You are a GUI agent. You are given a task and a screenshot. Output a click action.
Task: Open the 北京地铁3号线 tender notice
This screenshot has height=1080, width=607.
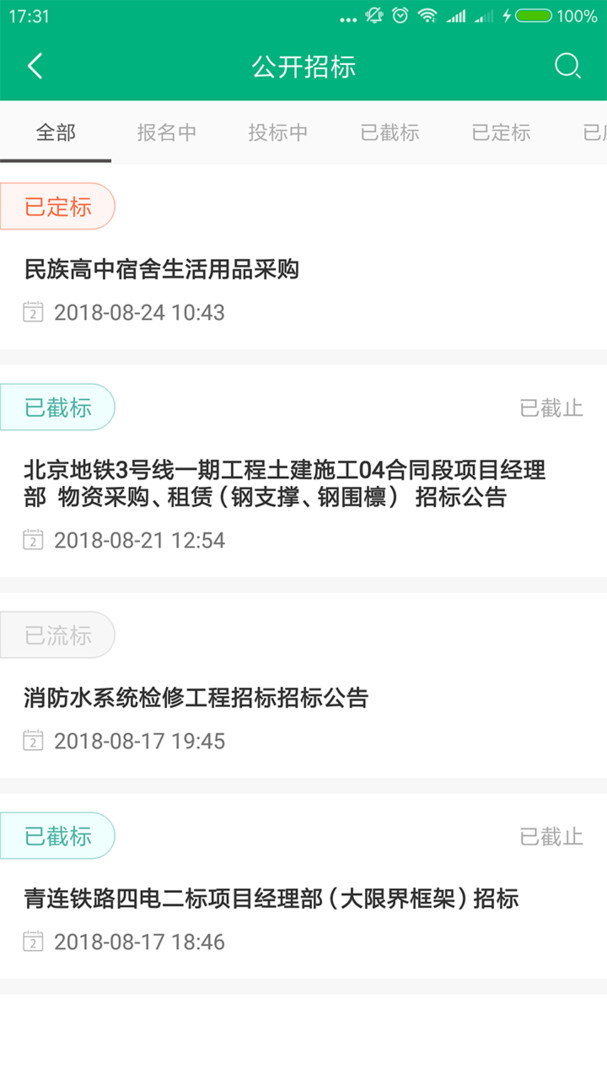click(303, 471)
